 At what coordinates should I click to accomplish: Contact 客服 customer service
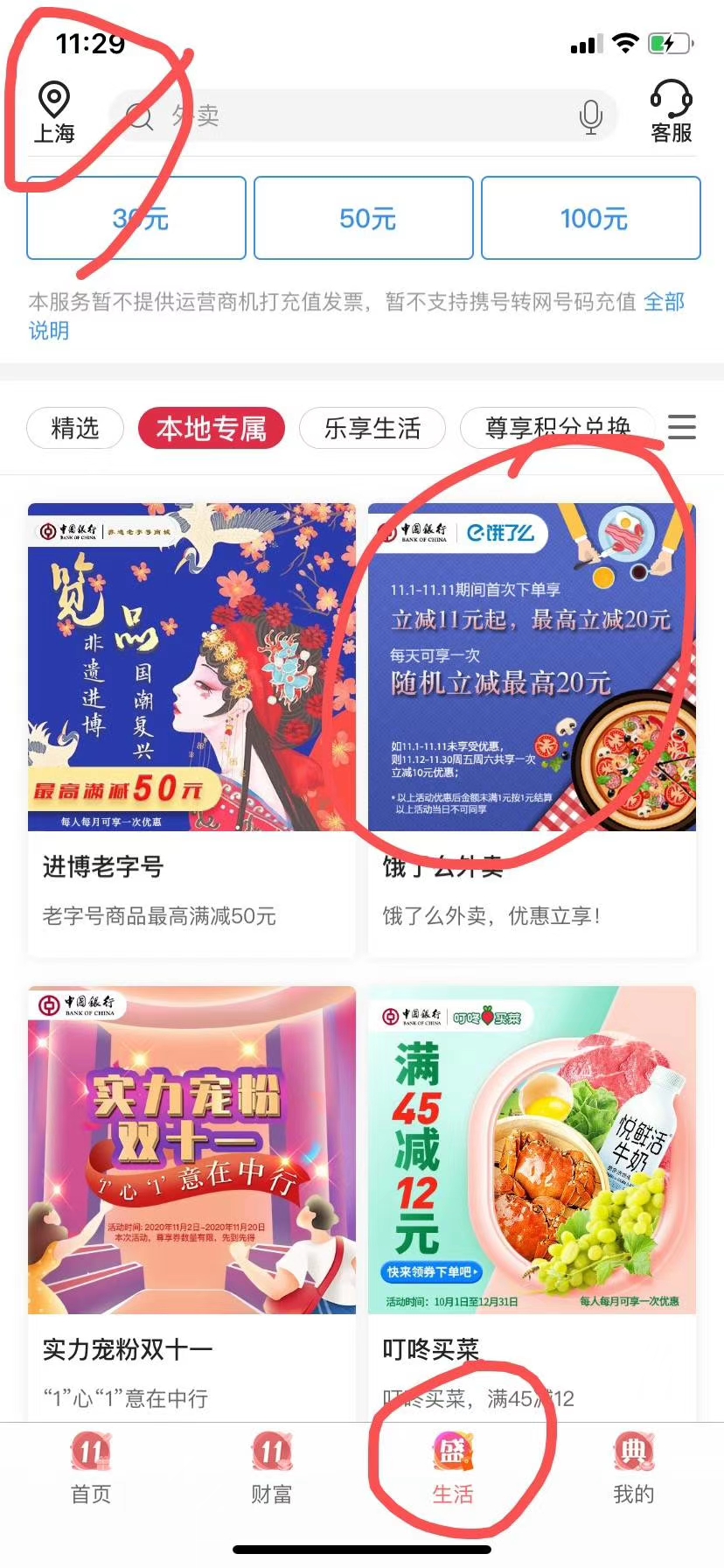(x=671, y=113)
